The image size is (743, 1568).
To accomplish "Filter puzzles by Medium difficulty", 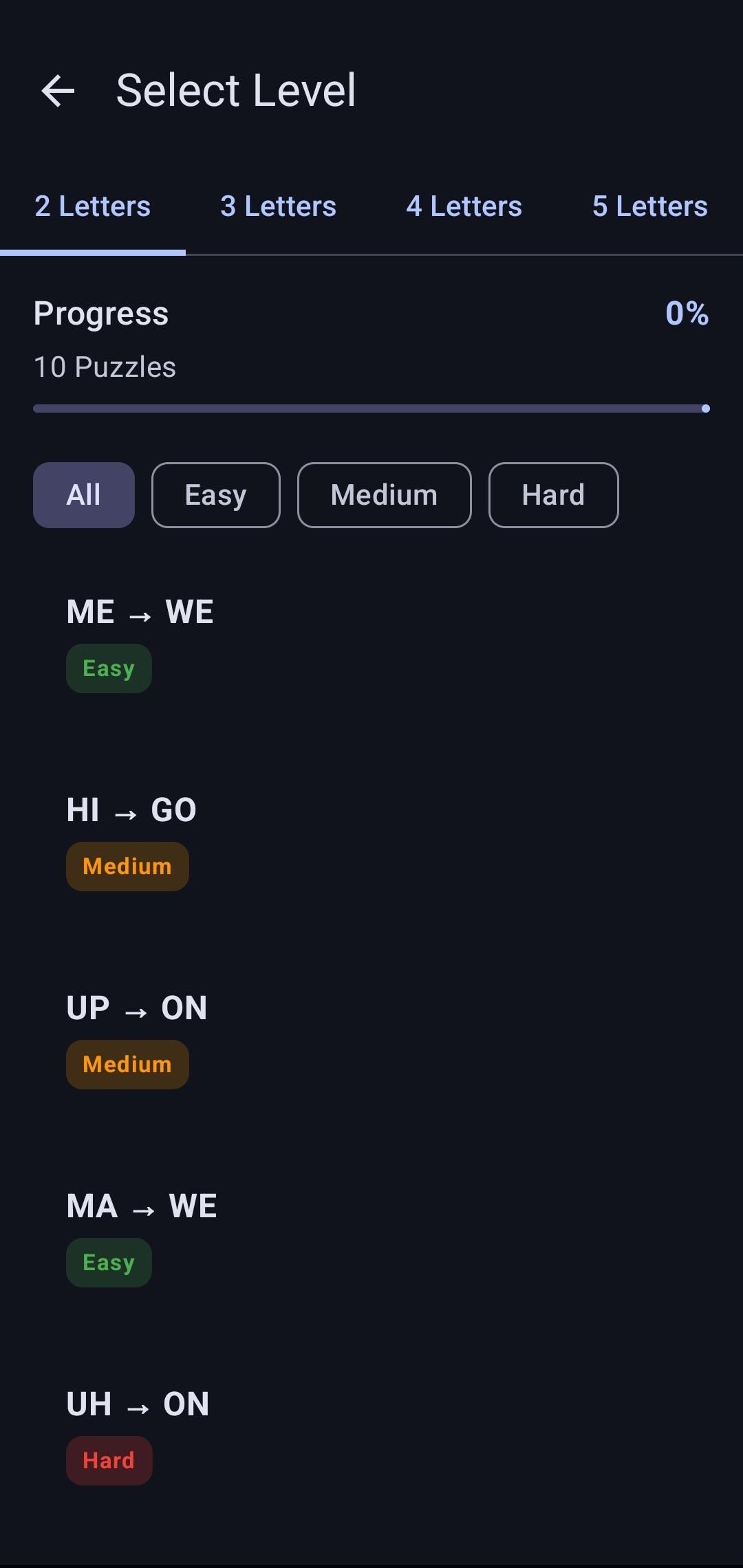I will (x=383, y=494).
